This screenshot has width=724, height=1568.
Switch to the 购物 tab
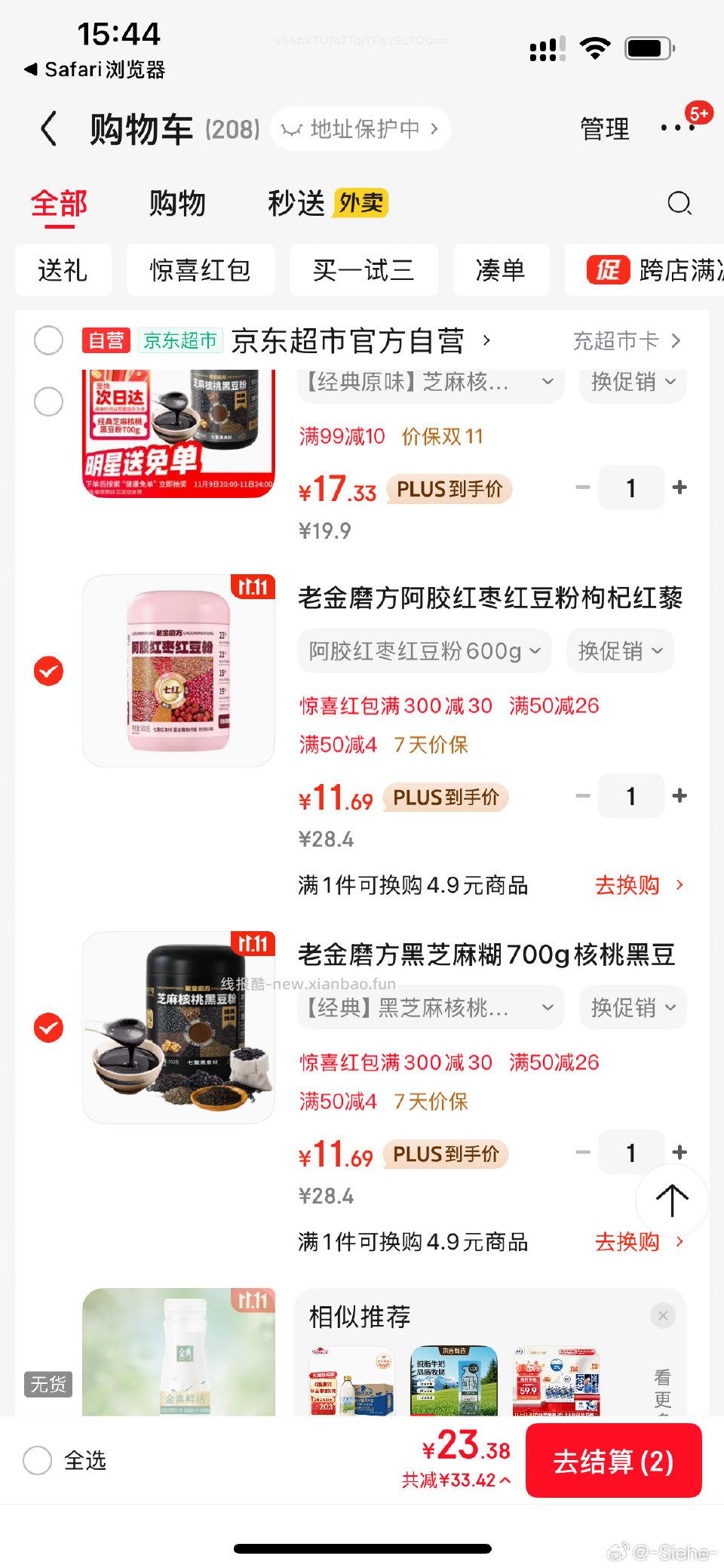(178, 203)
